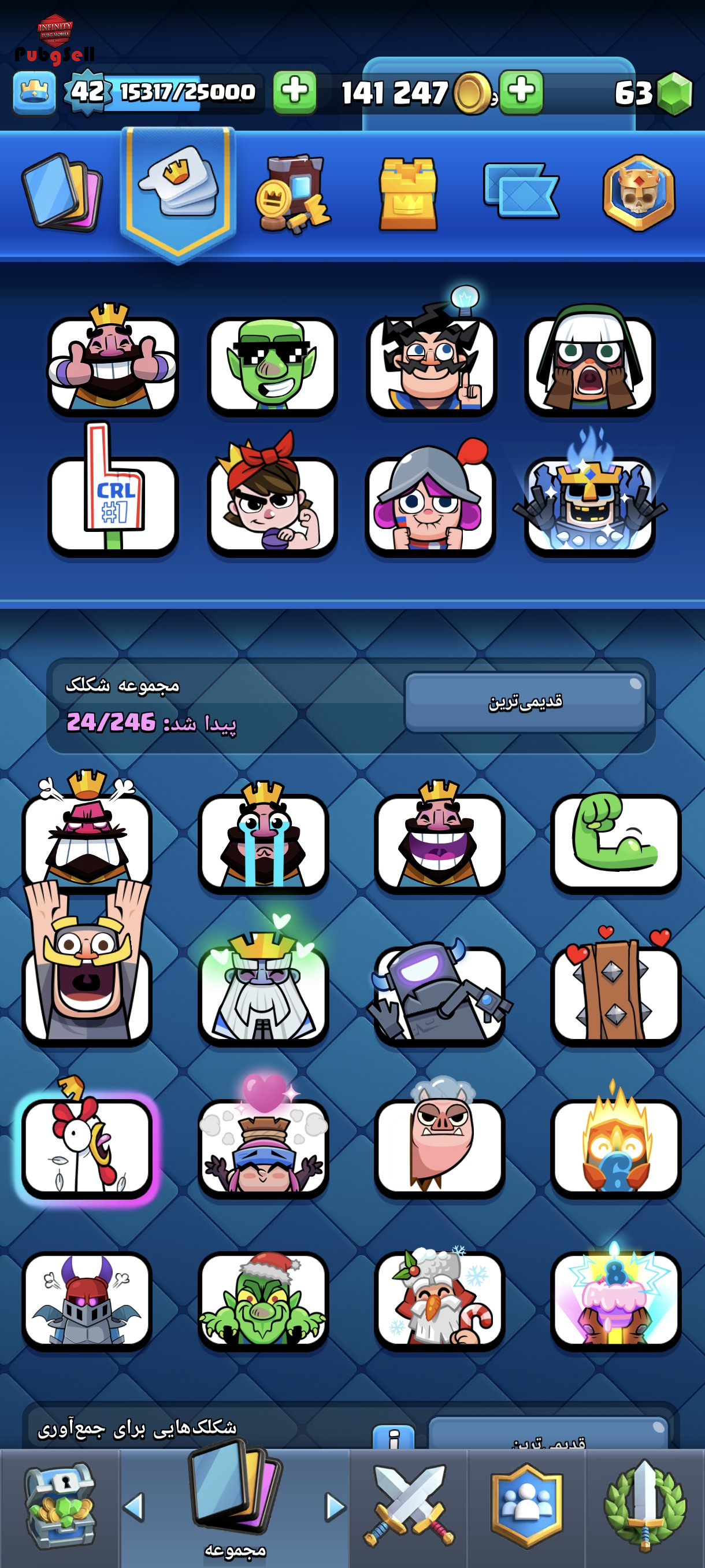Image resolution: width=705 pixels, height=1568 pixels.
Task: Open the skull badge tab
Action: point(639,193)
